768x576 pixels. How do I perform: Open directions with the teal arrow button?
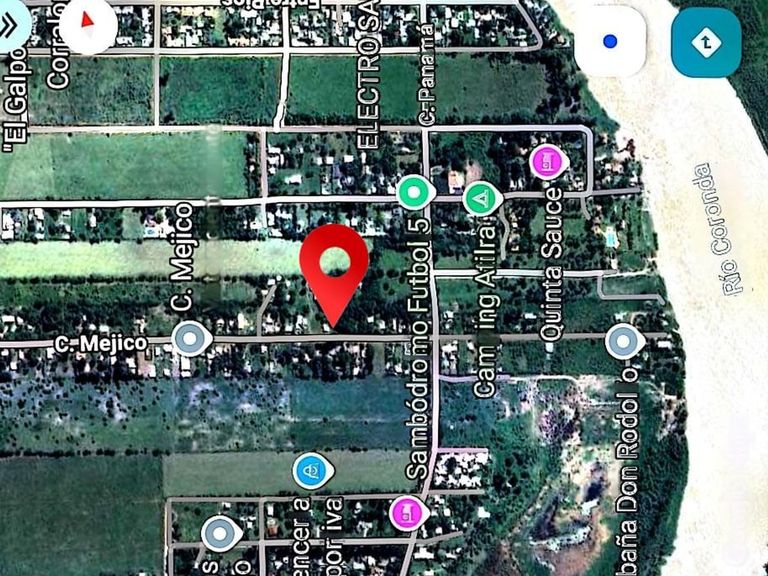(x=706, y=42)
